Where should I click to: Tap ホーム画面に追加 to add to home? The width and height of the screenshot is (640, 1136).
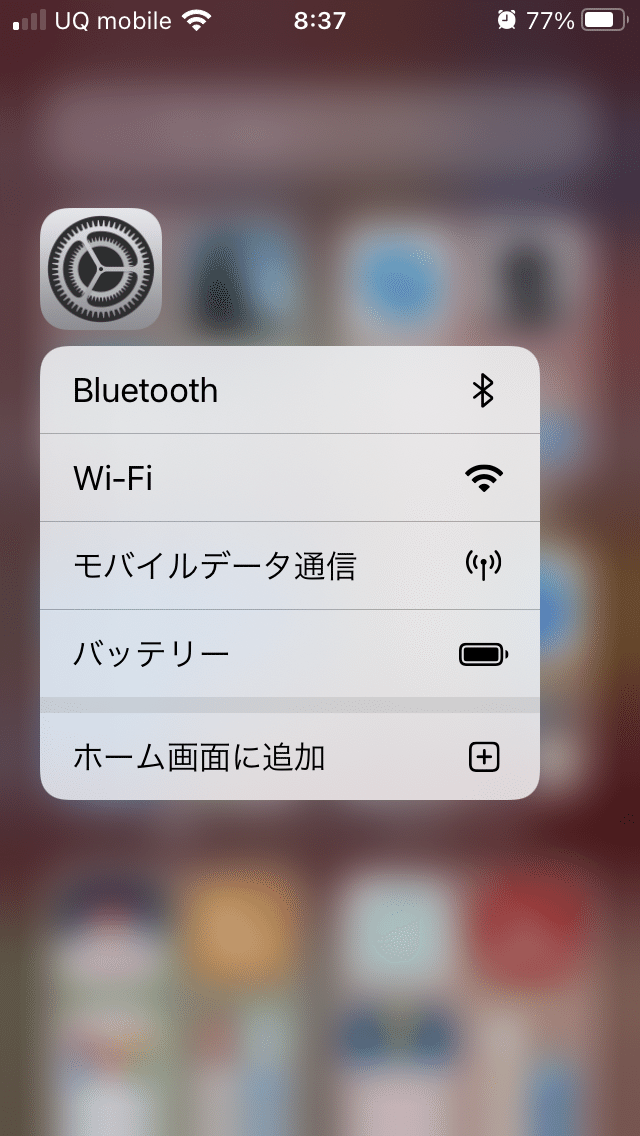pyautogui.click(x=290, y=757)
